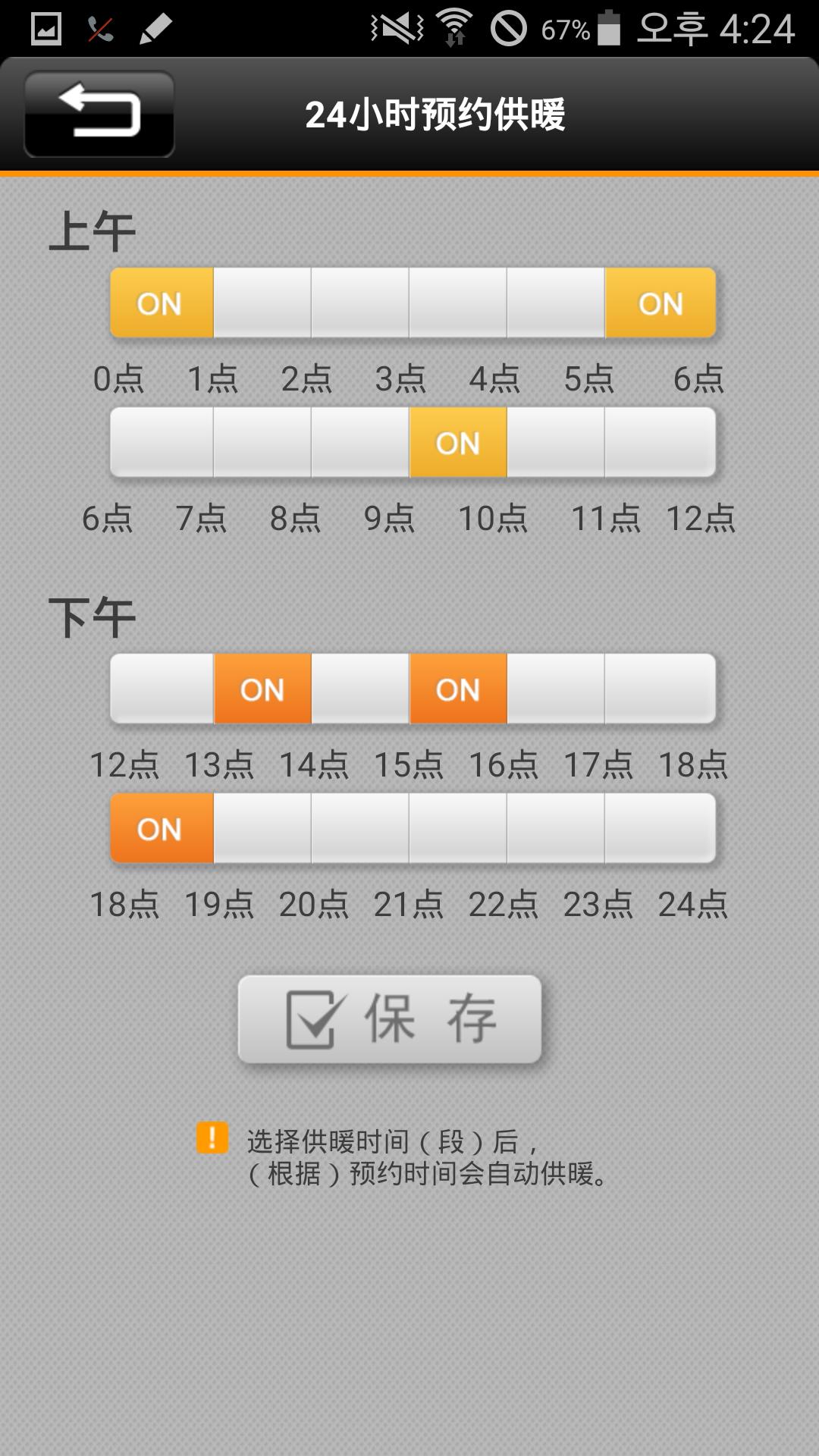Turn off heating for 0点–1点 slot
This screenshot has height=1456, width=819.
click(x=162, y=303)
